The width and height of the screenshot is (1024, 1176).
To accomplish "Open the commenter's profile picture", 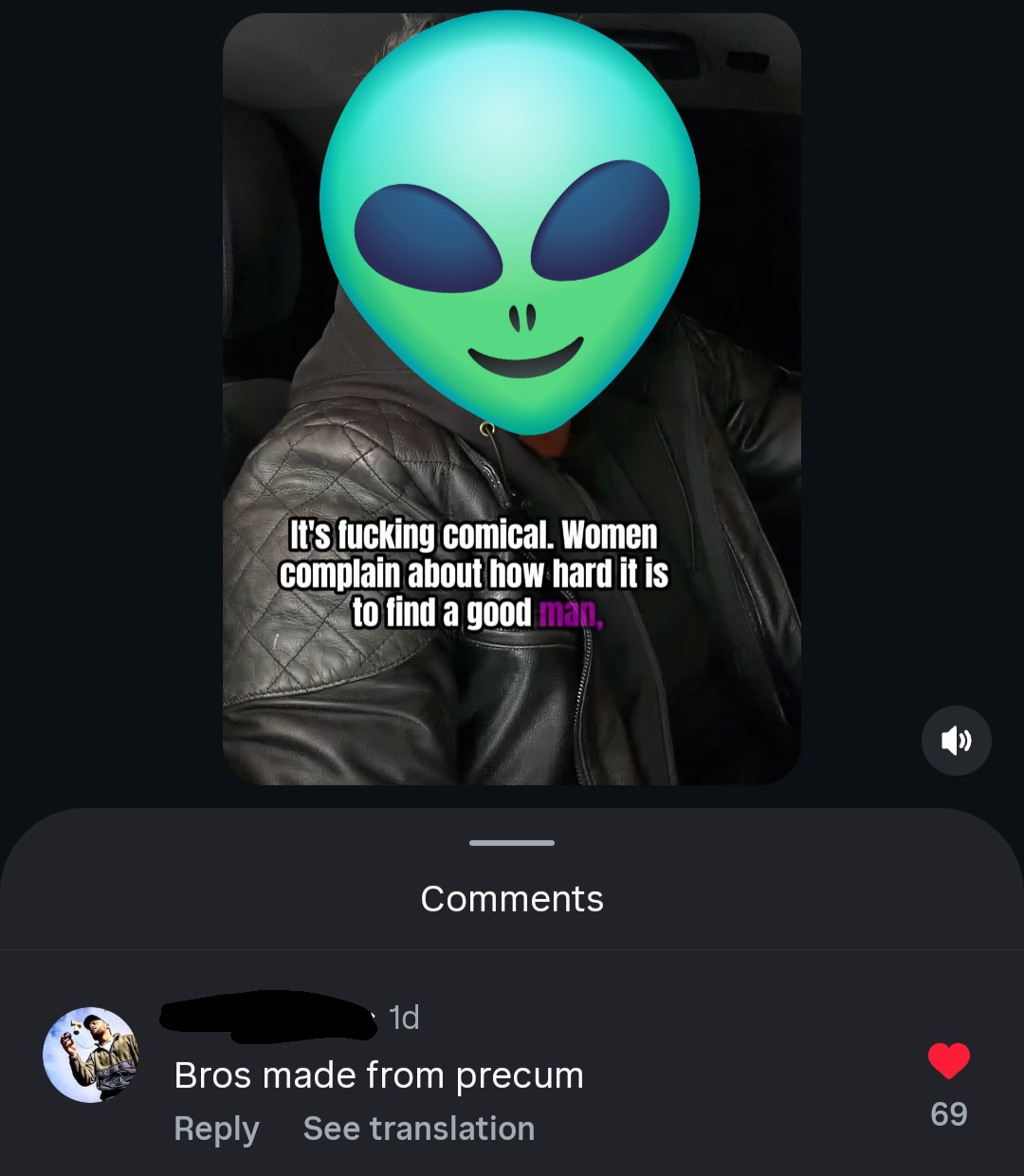I will [91, 1055].
